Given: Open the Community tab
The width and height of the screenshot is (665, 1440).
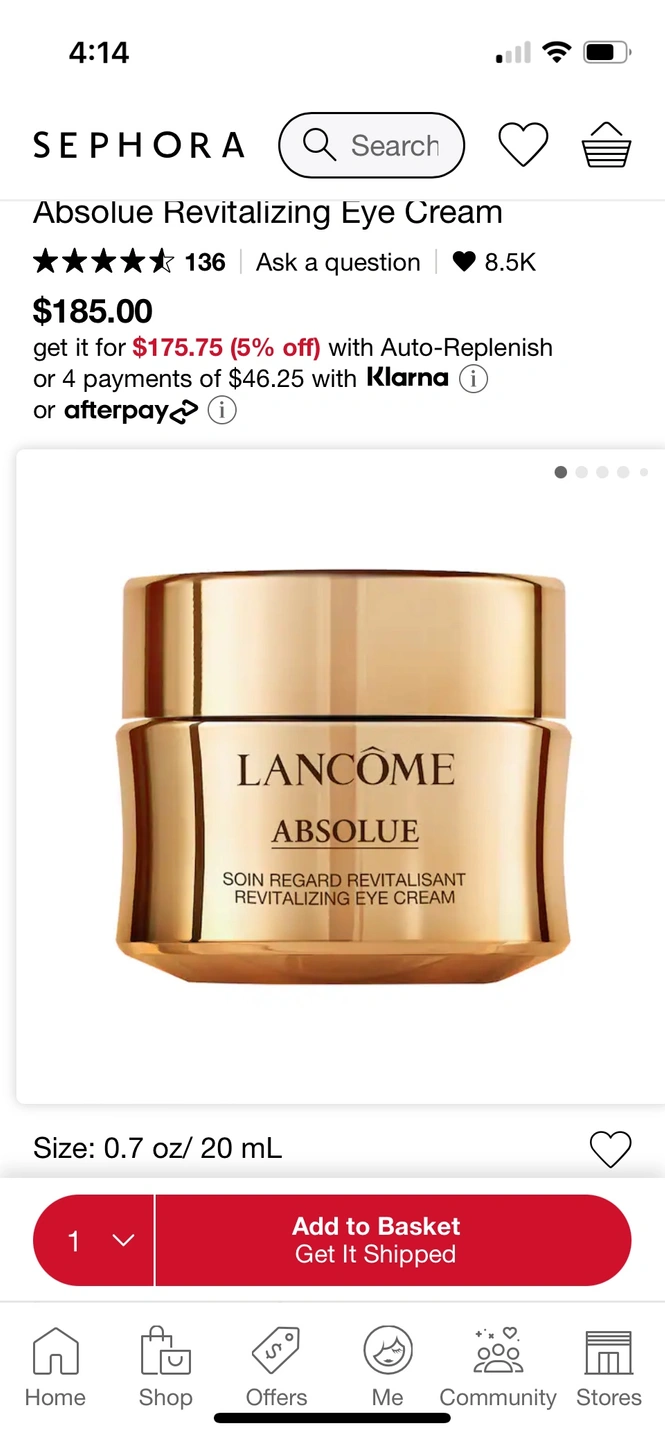Looking at the screenshot, I should pyautogui.click(x=498, y=1367).
